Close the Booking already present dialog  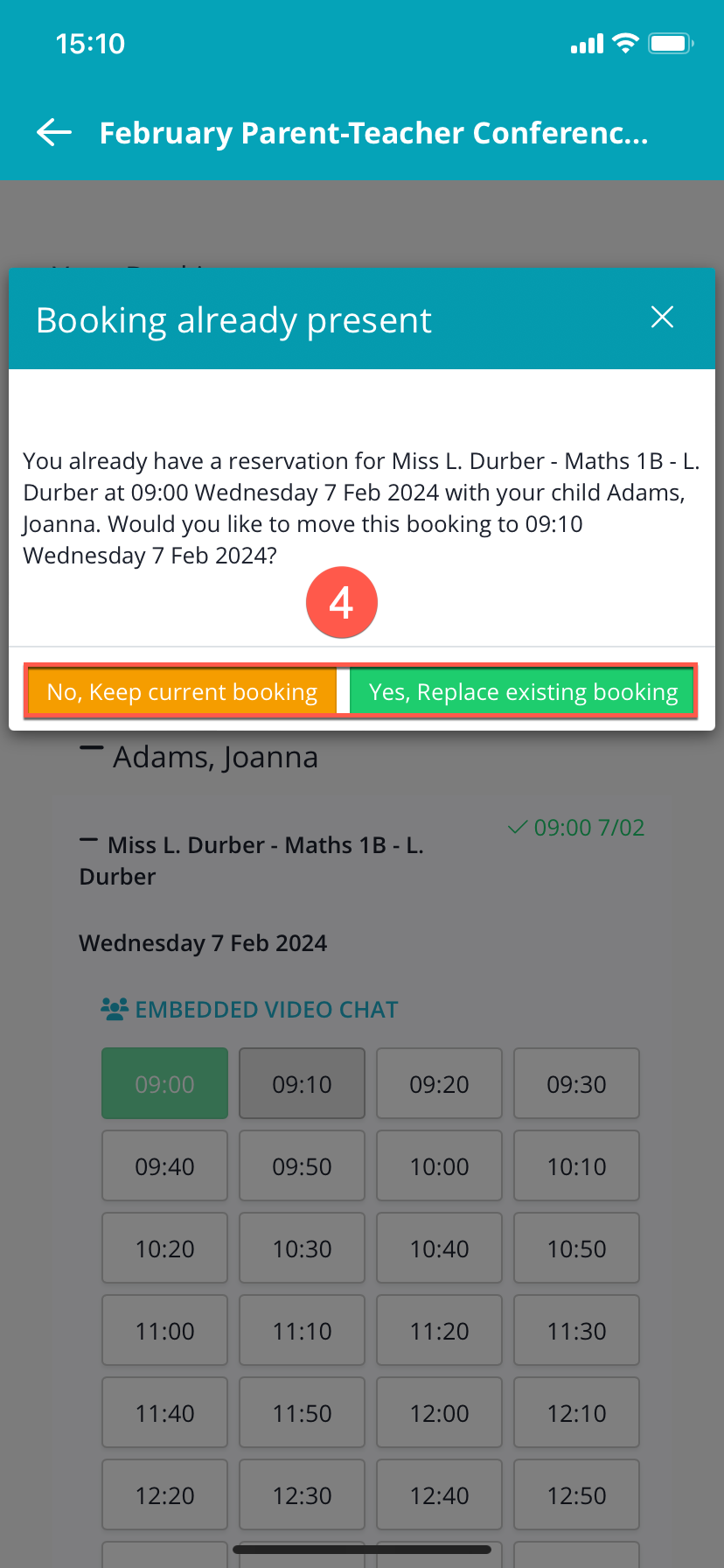662,318
